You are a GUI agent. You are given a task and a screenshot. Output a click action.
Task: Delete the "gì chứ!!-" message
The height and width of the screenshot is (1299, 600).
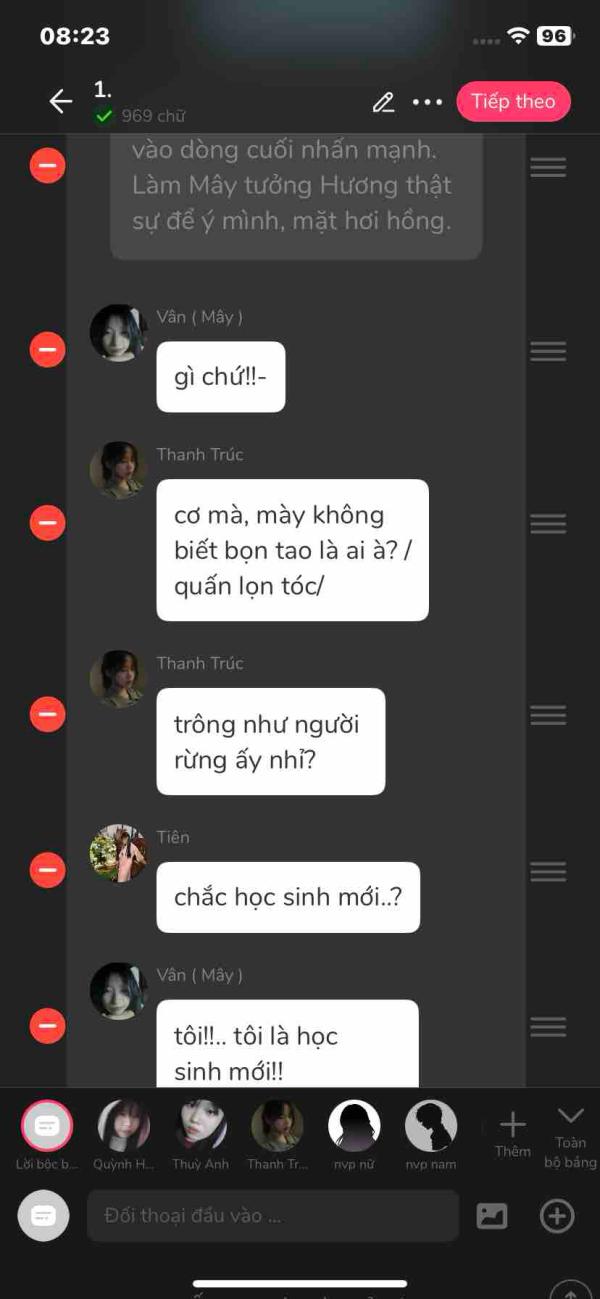(x=47, y=349)
